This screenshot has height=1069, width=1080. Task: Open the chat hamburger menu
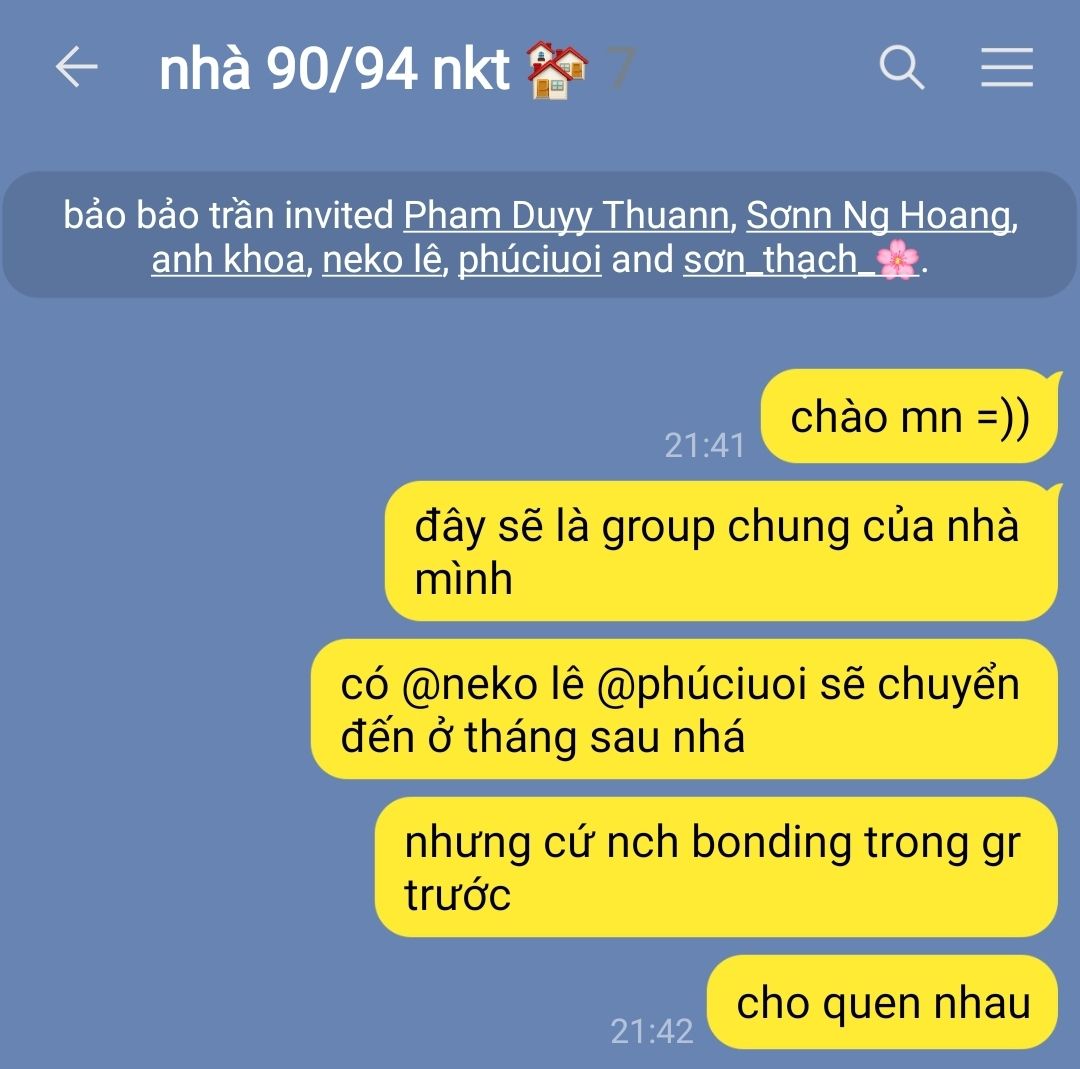1005,68
